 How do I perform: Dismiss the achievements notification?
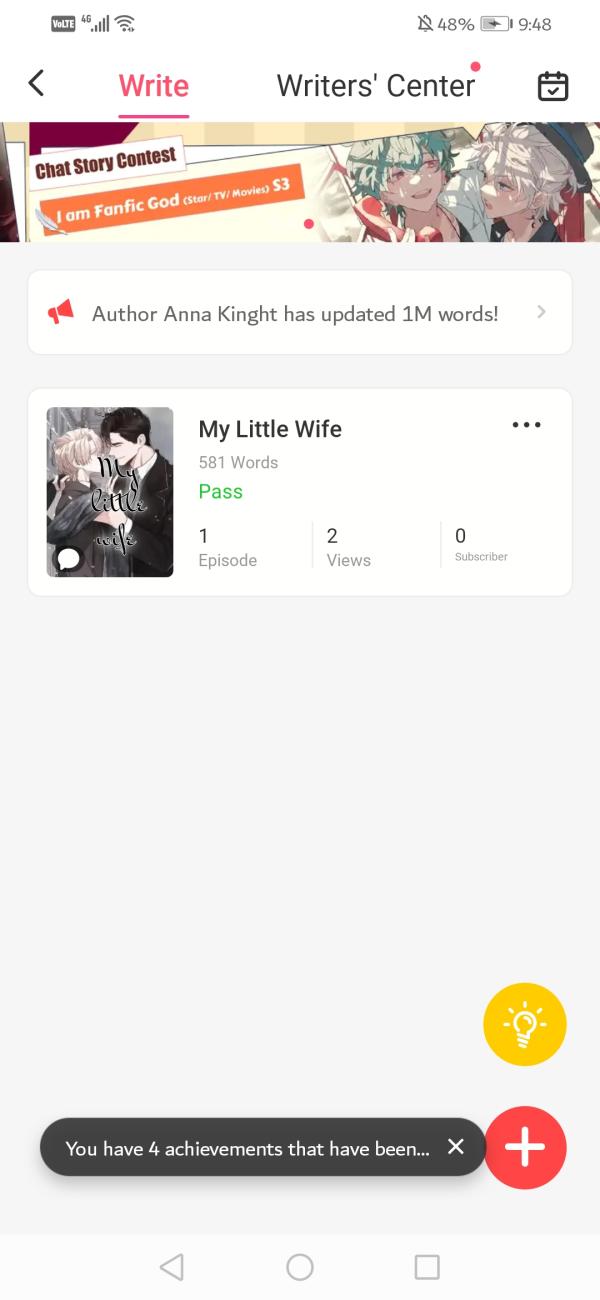[456, 1147]
